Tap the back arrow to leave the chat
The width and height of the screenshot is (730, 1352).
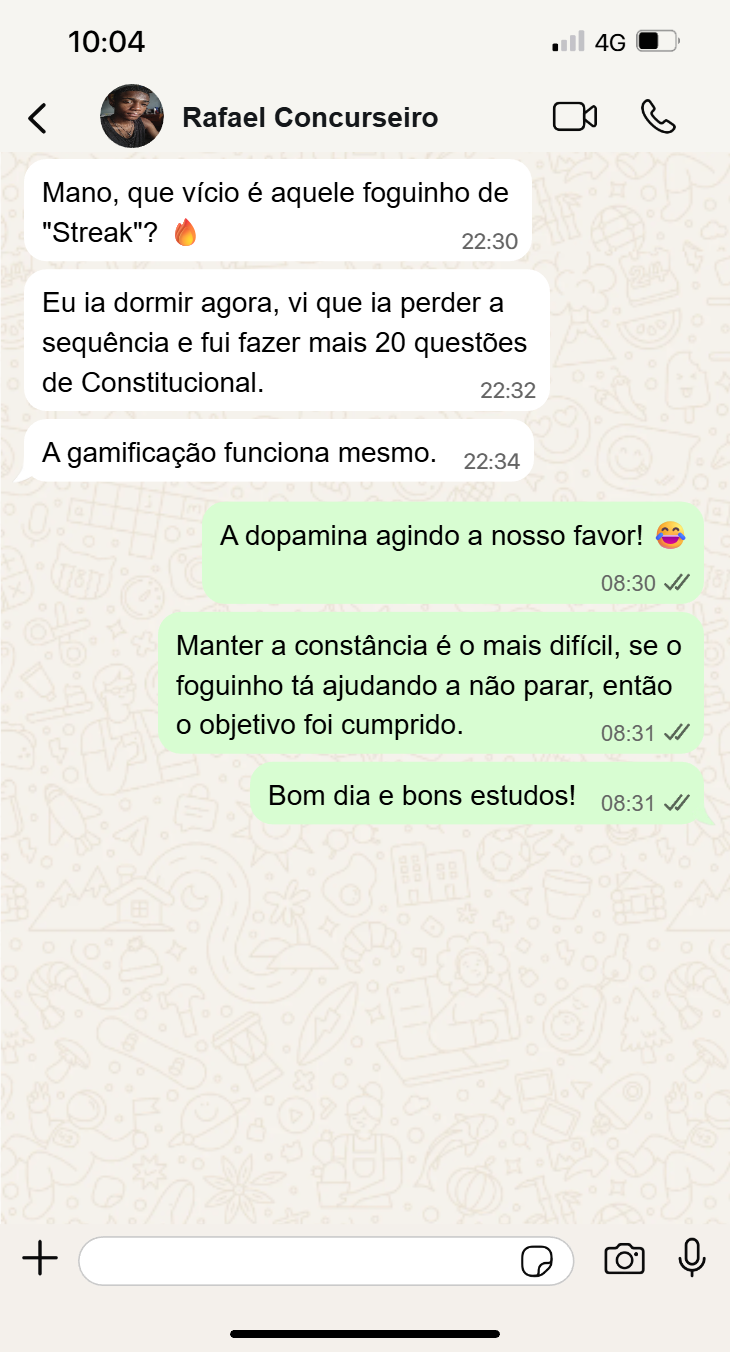[x=37, y=116]
